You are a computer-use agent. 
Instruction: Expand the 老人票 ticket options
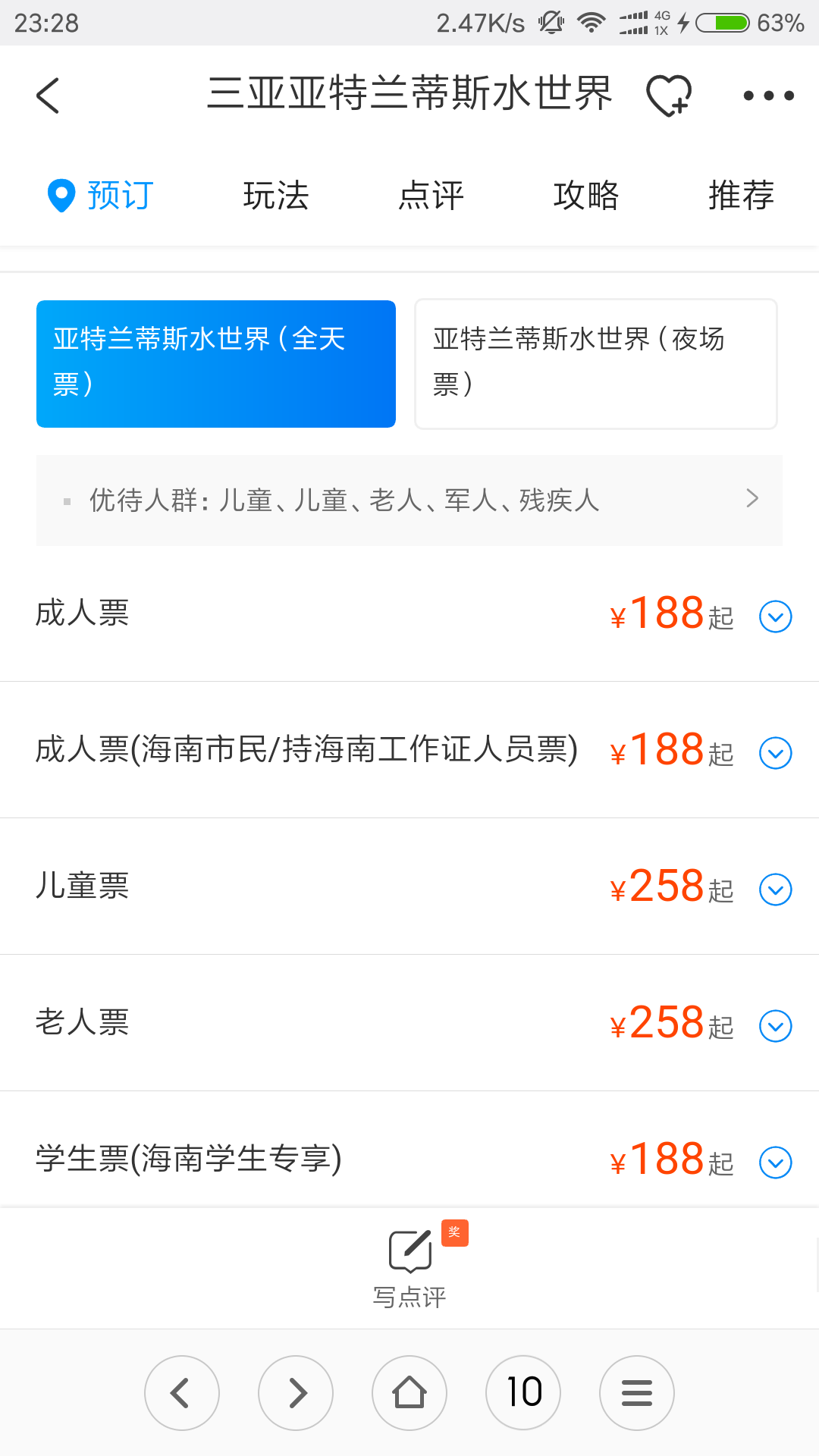(776, 1026)
